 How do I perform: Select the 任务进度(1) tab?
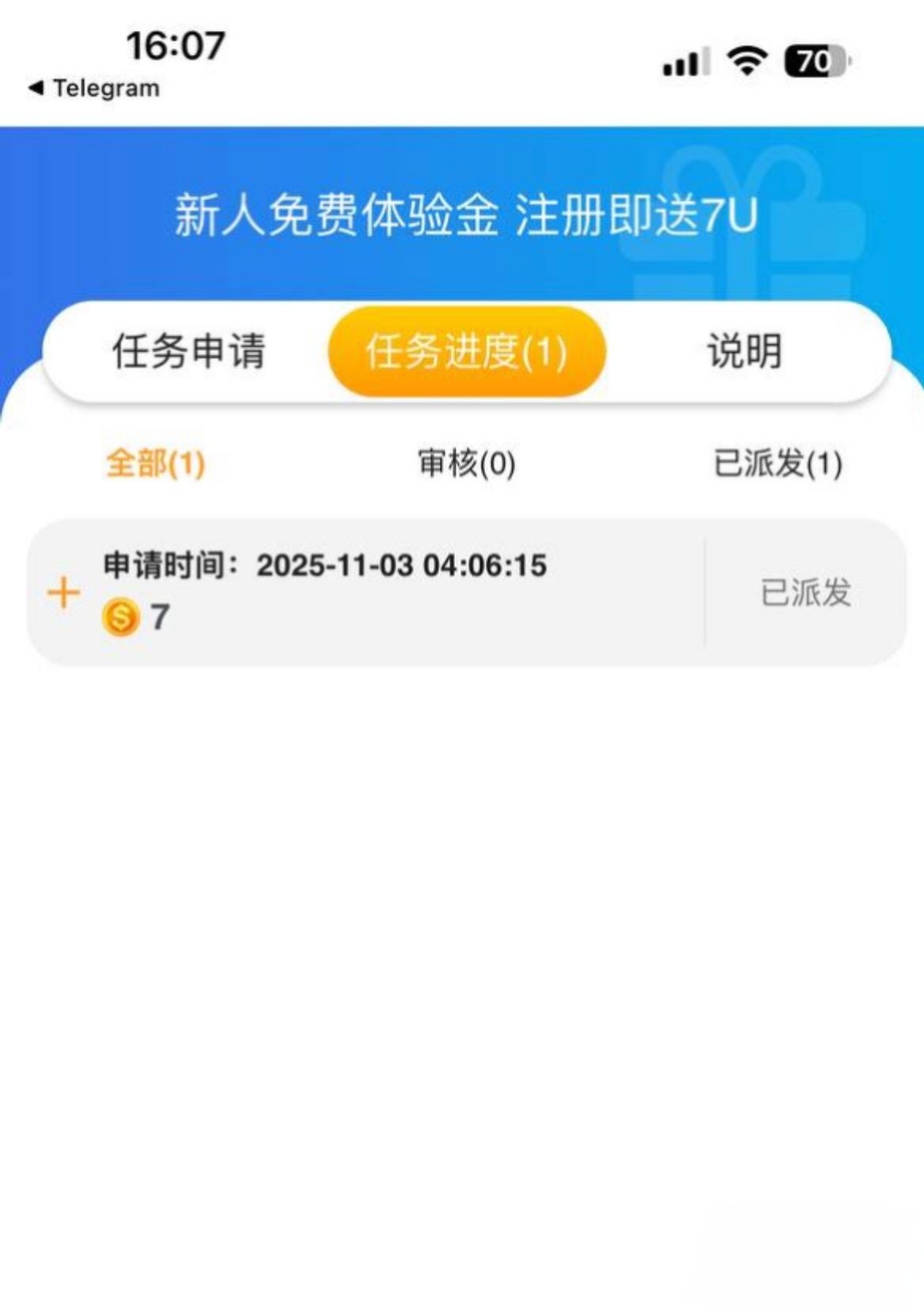tap(467, 351)
